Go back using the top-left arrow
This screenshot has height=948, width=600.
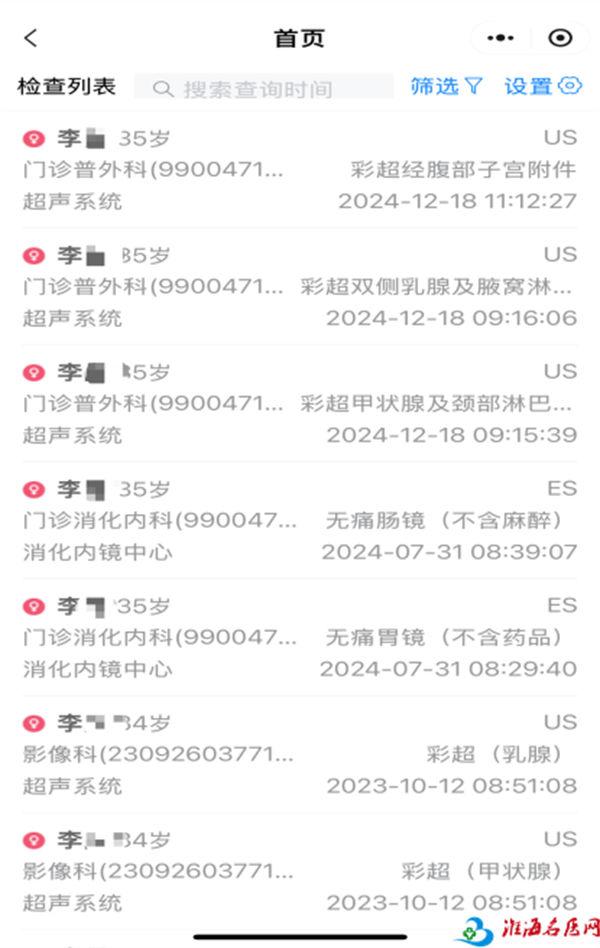[x=31, y=38]
